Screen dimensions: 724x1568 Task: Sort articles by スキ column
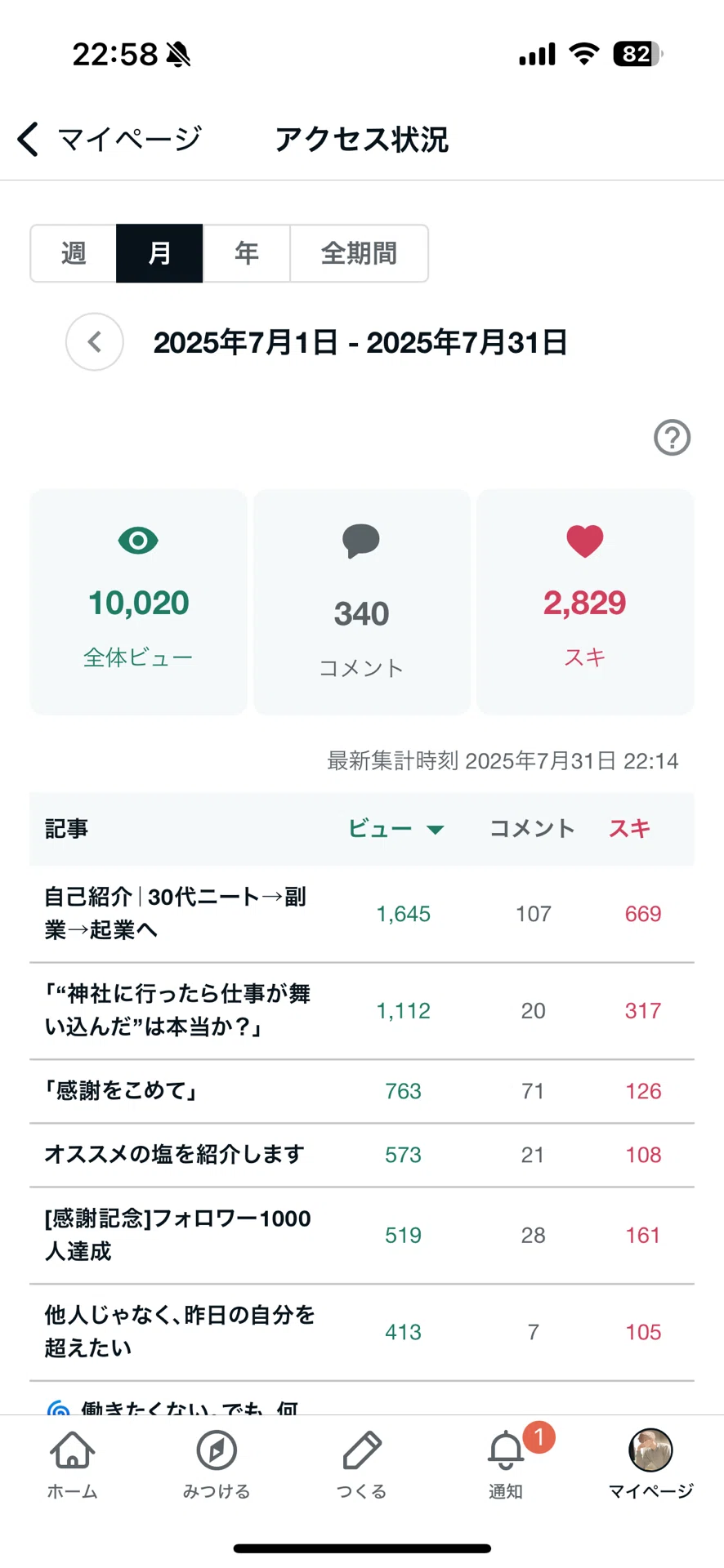629,829
